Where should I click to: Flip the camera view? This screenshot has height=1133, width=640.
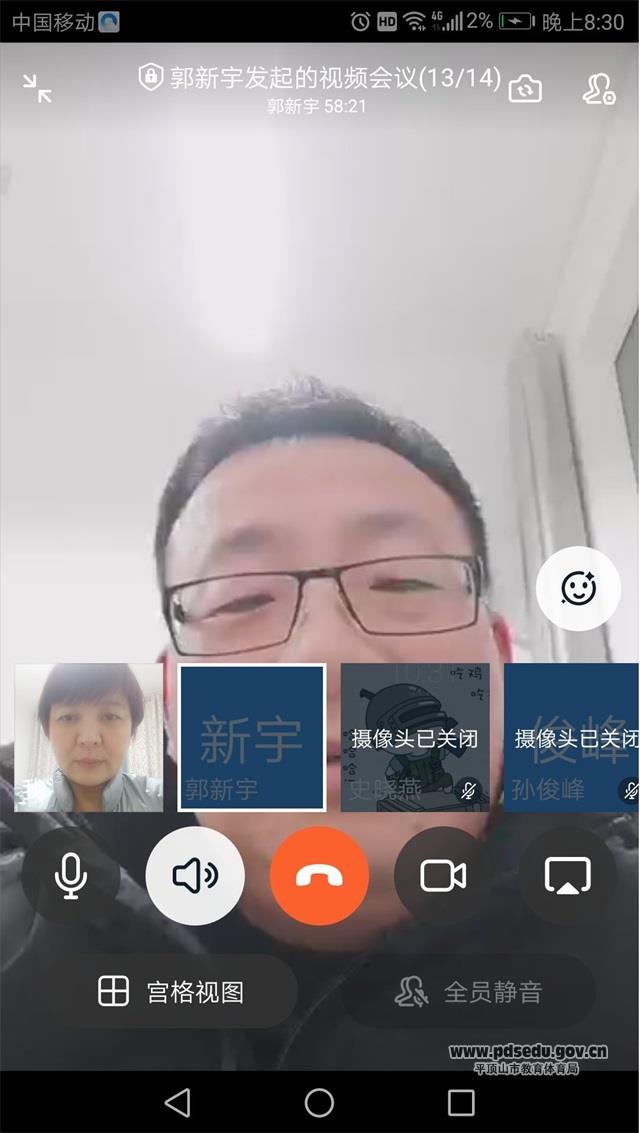tap(525, 89)
